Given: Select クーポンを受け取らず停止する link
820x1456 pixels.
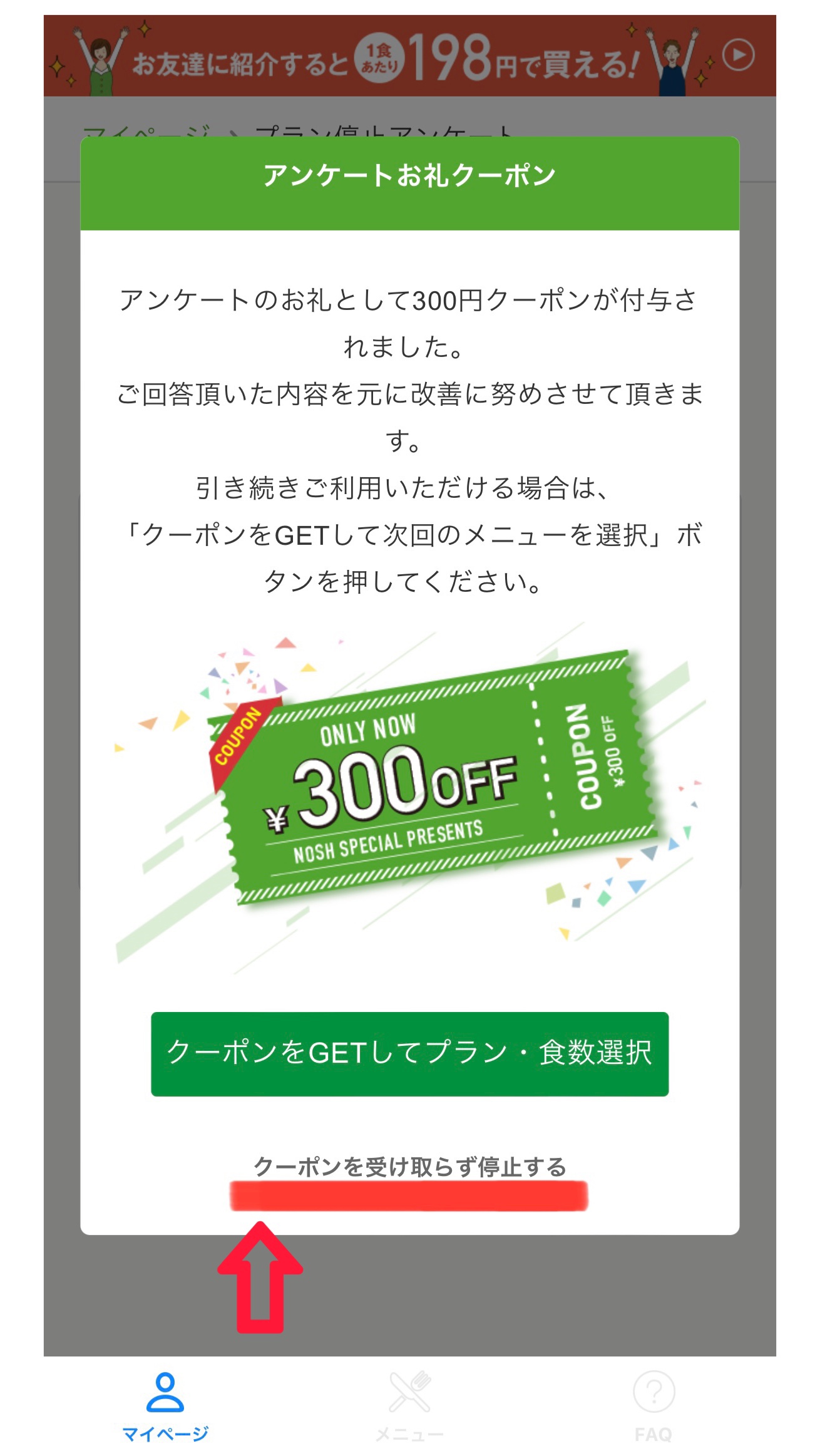Looking at the screenshot, I should 410,1167.
